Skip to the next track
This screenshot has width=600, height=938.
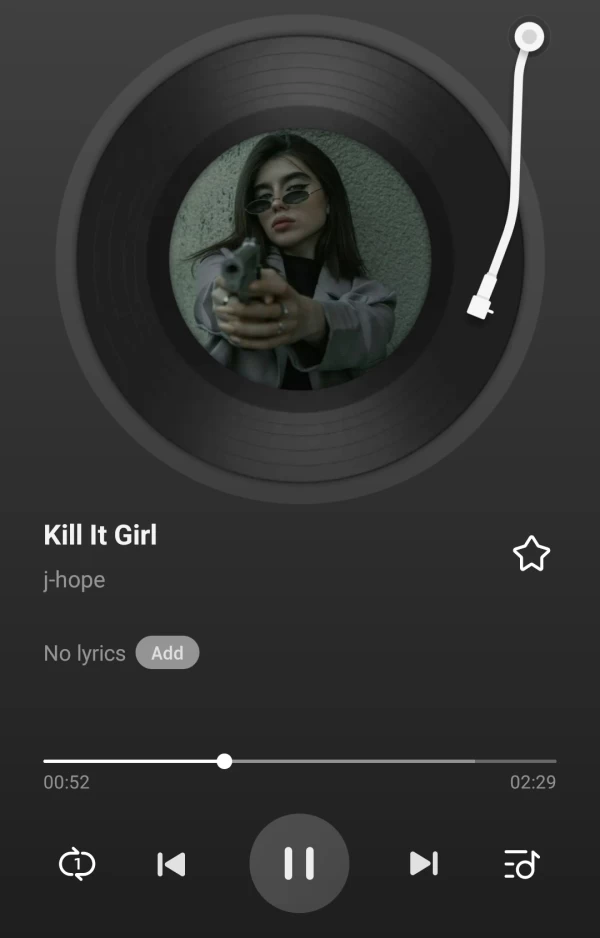[423, 863]
